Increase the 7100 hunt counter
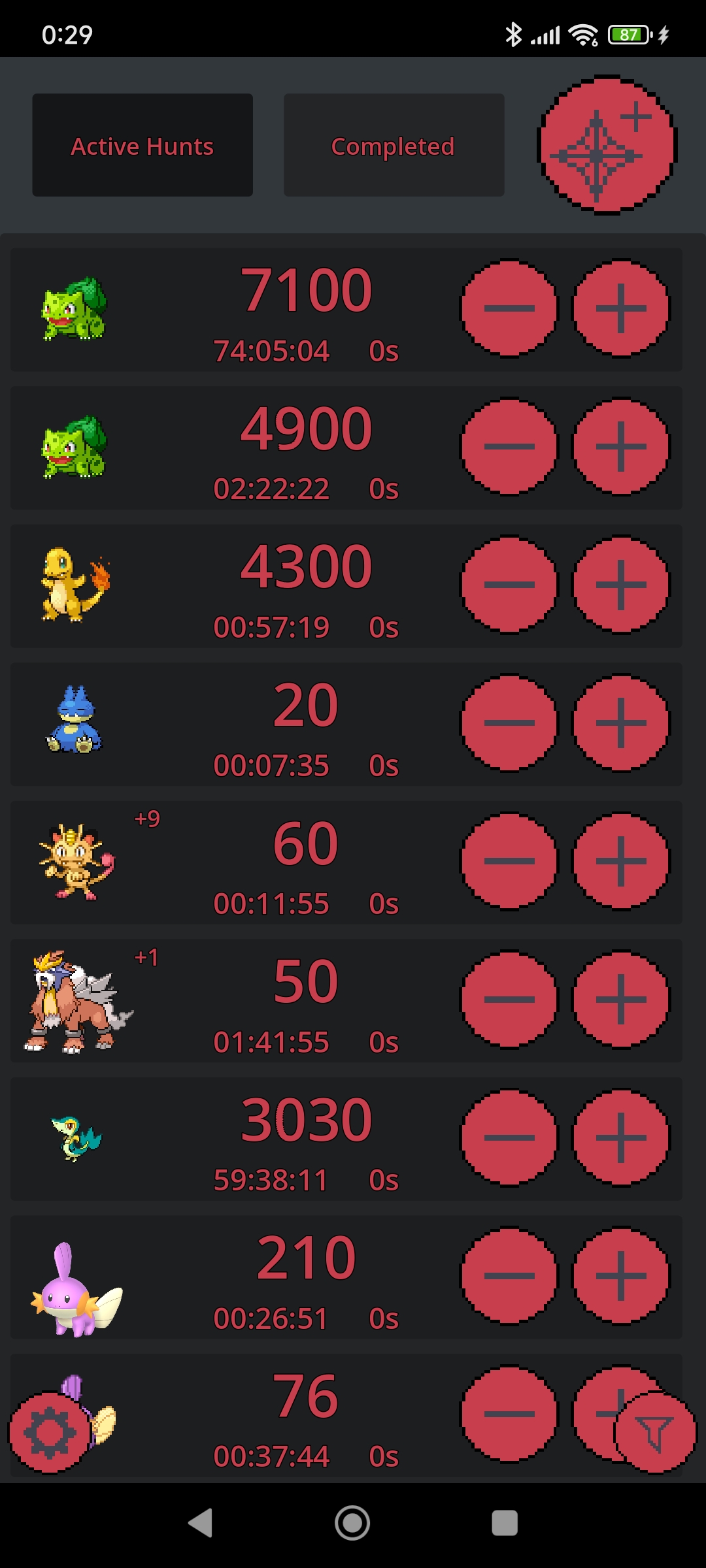 tap(621, 308)
